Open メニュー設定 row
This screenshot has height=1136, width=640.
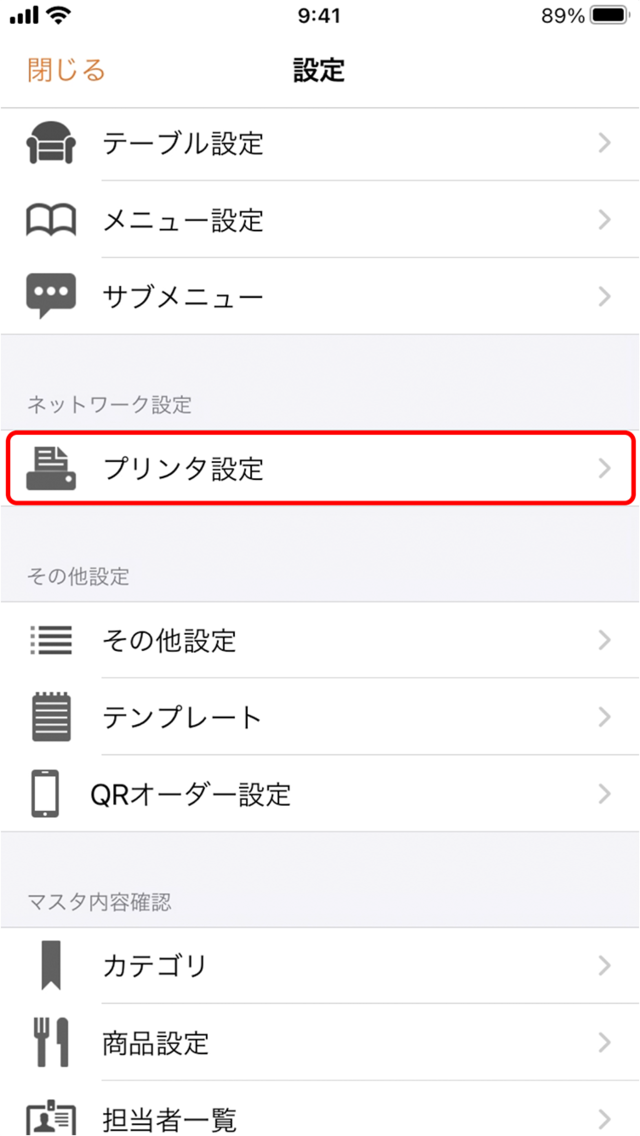320,220
